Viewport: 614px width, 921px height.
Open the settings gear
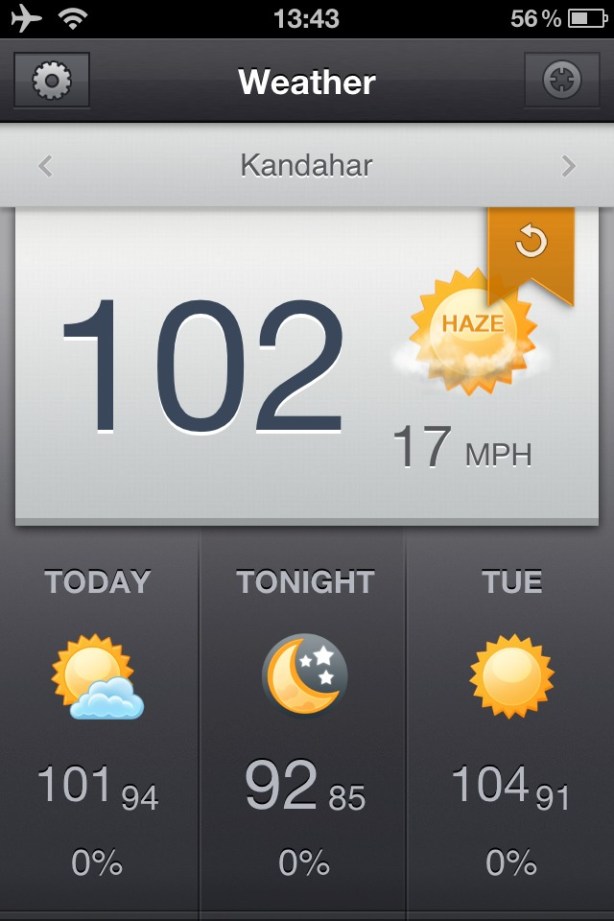[51, 80]
